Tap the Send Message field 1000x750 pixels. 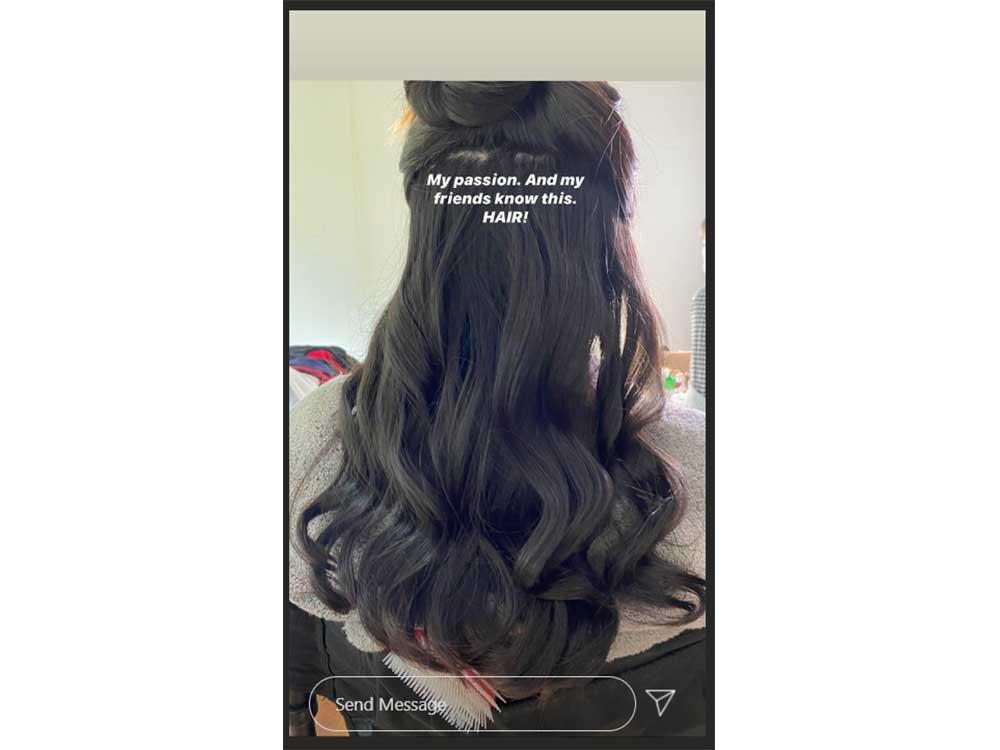472,704
